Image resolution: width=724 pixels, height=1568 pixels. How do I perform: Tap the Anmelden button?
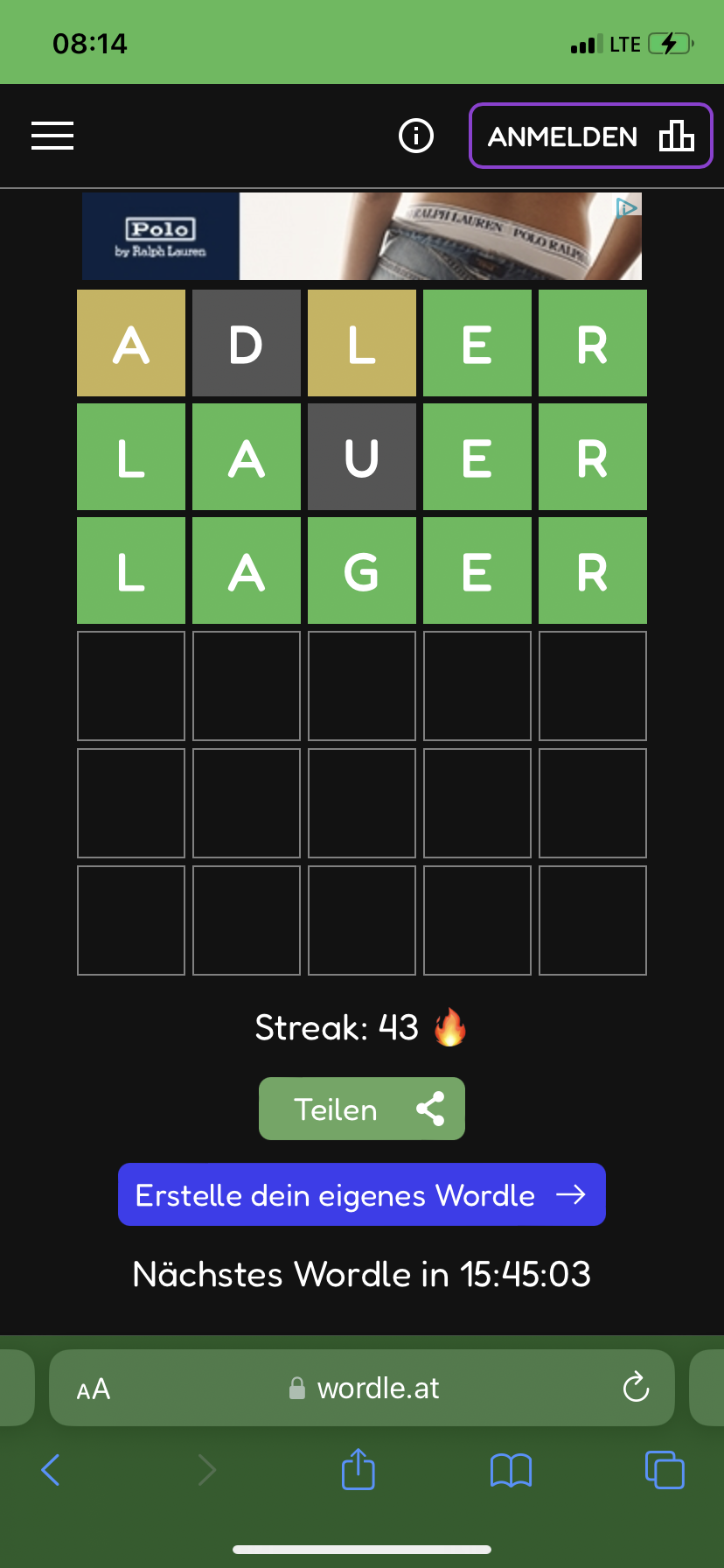pos(591,136)
